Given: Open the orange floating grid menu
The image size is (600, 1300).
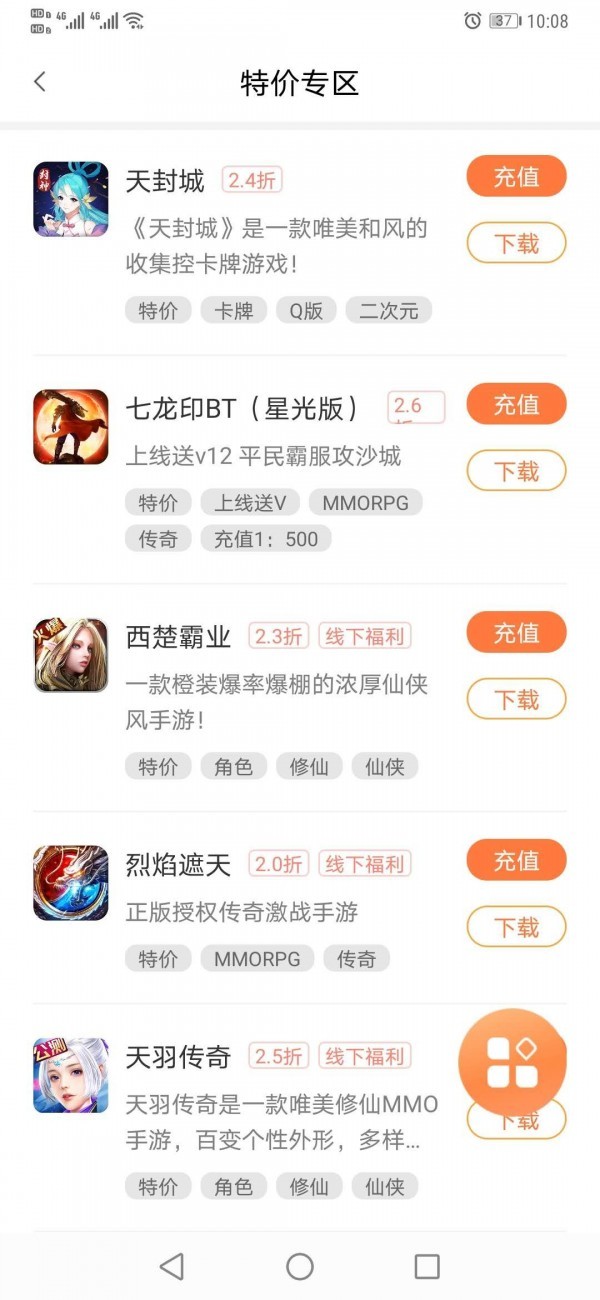Looking at the screenshot, I should (x=512, y=1062).
